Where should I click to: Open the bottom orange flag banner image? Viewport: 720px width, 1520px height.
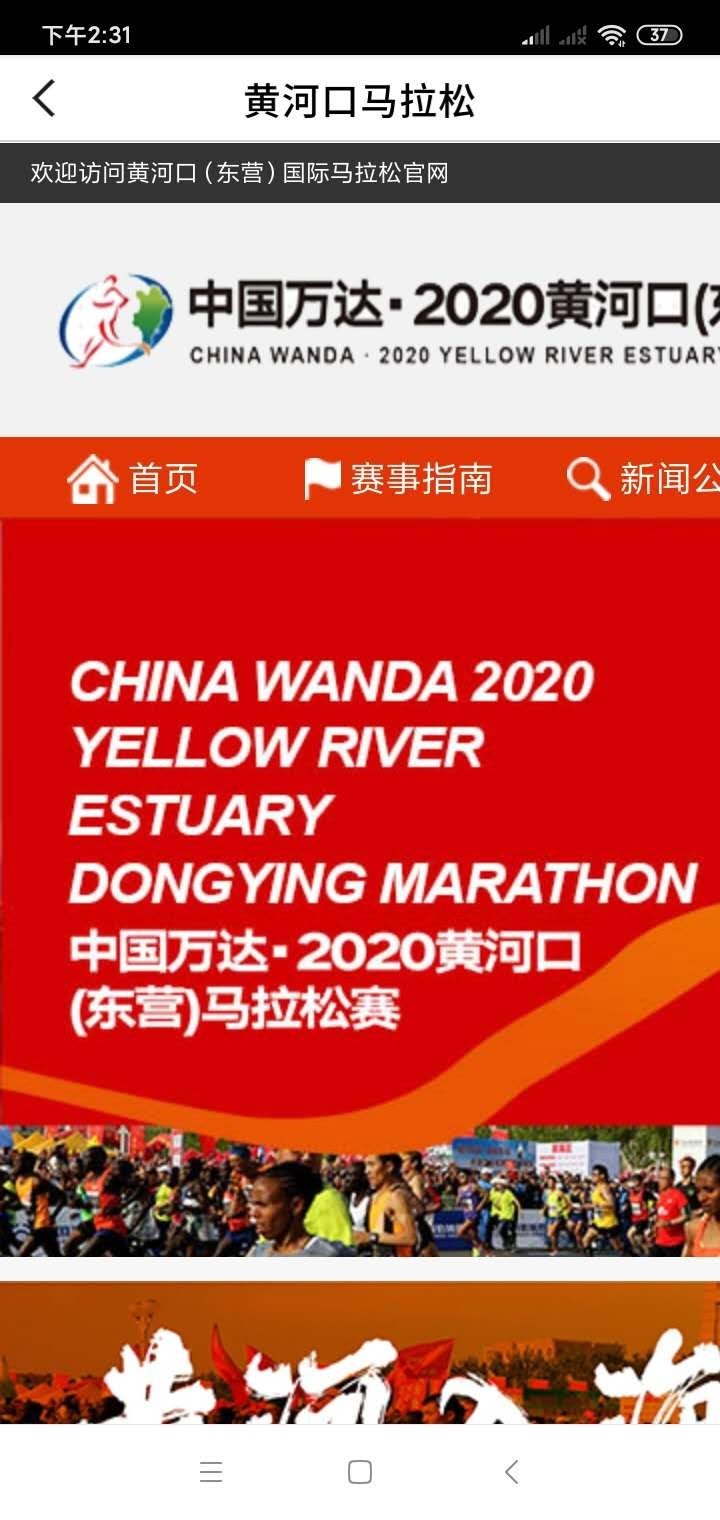360,1360
